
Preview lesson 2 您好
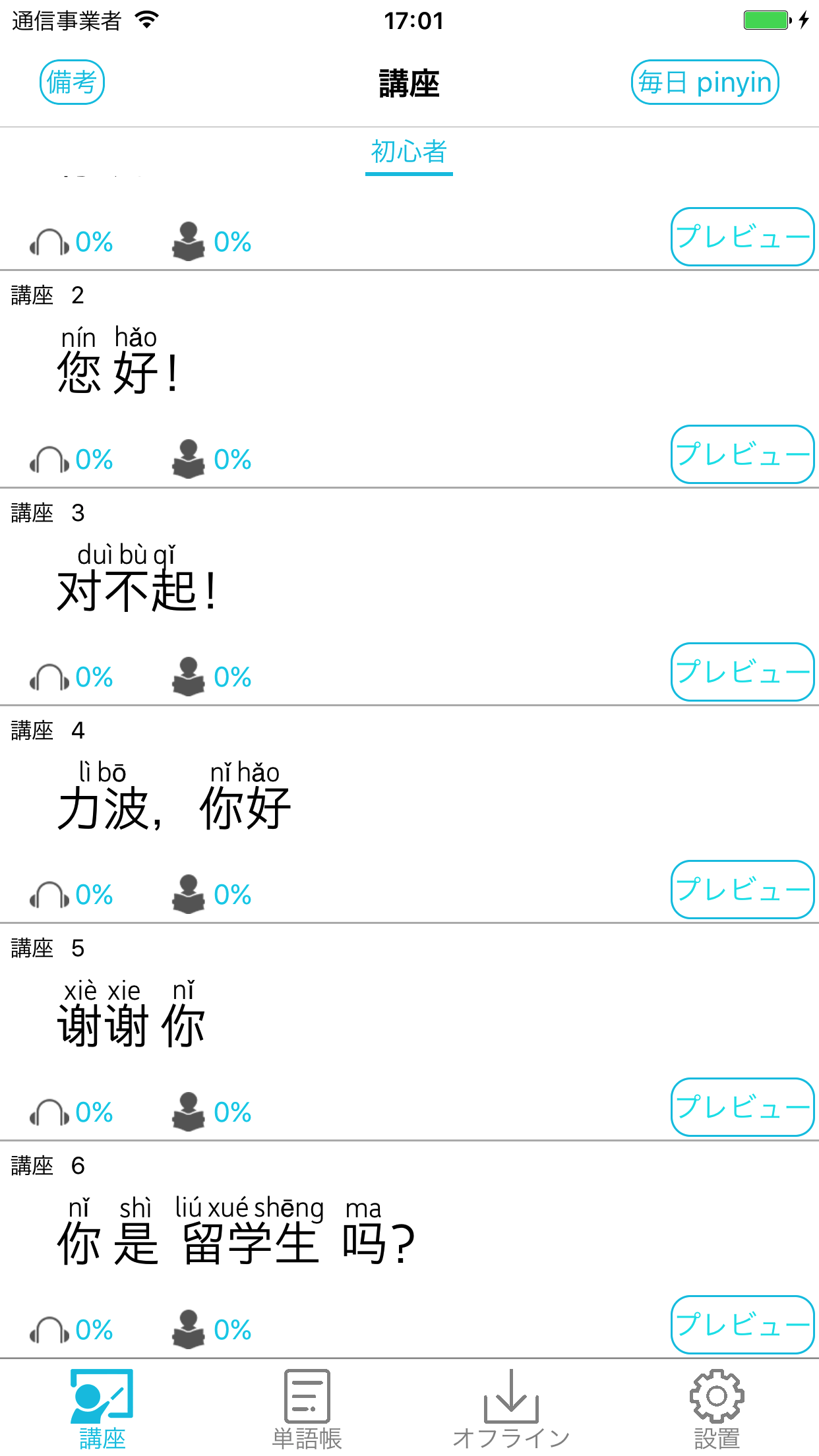coord(743,454)
